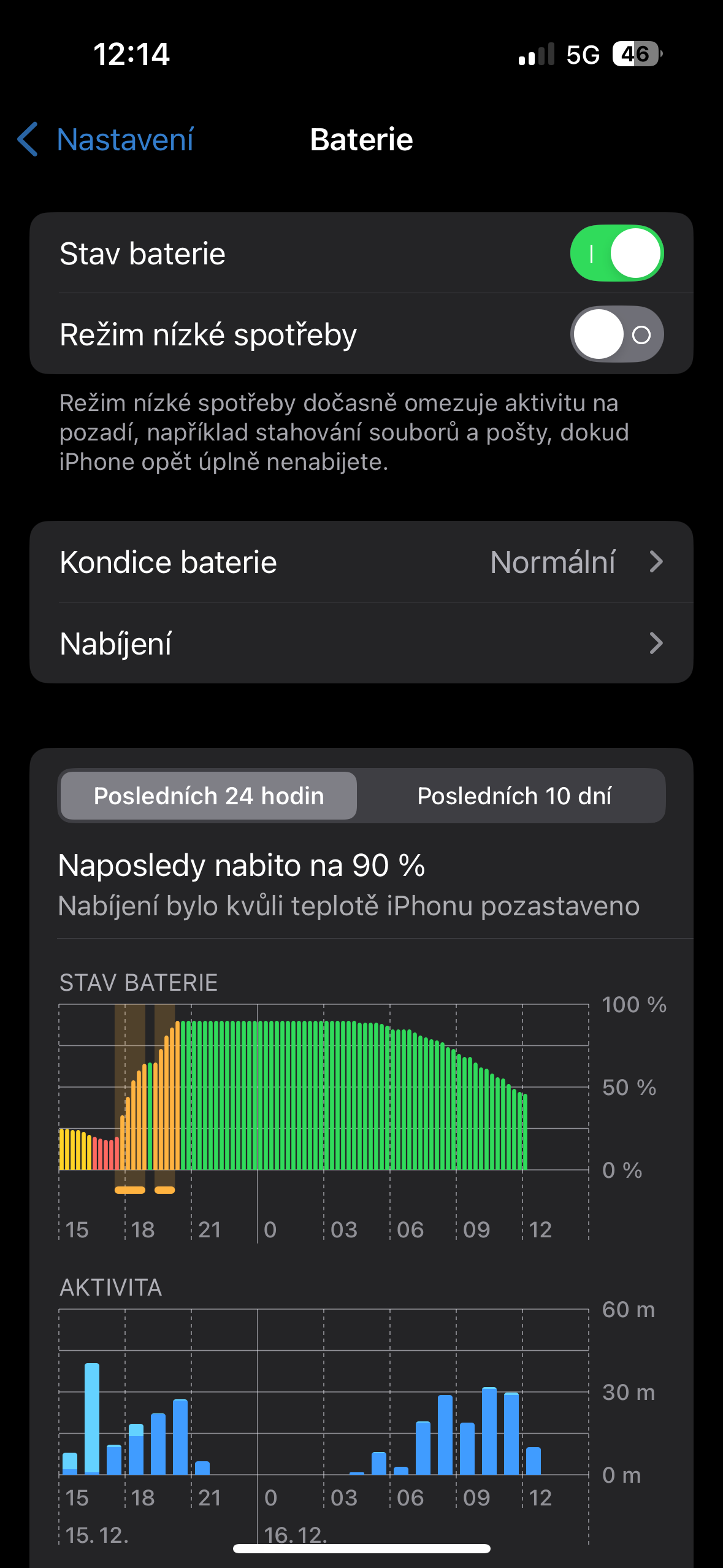
Task: Select the Posledních 24 hodin tab
Action: point(207,796)
